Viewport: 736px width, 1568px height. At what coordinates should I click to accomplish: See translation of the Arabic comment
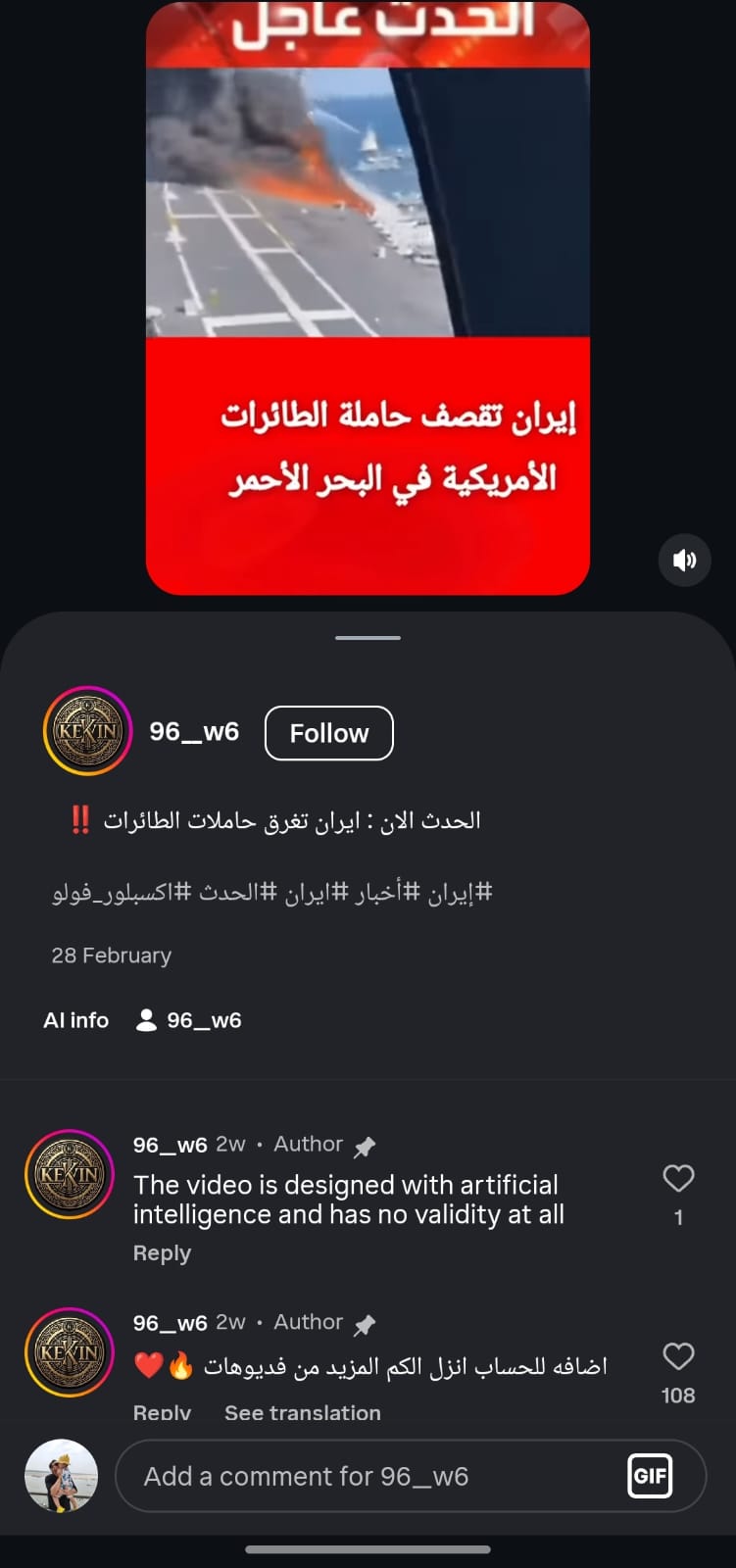(x=303, y=1413)
